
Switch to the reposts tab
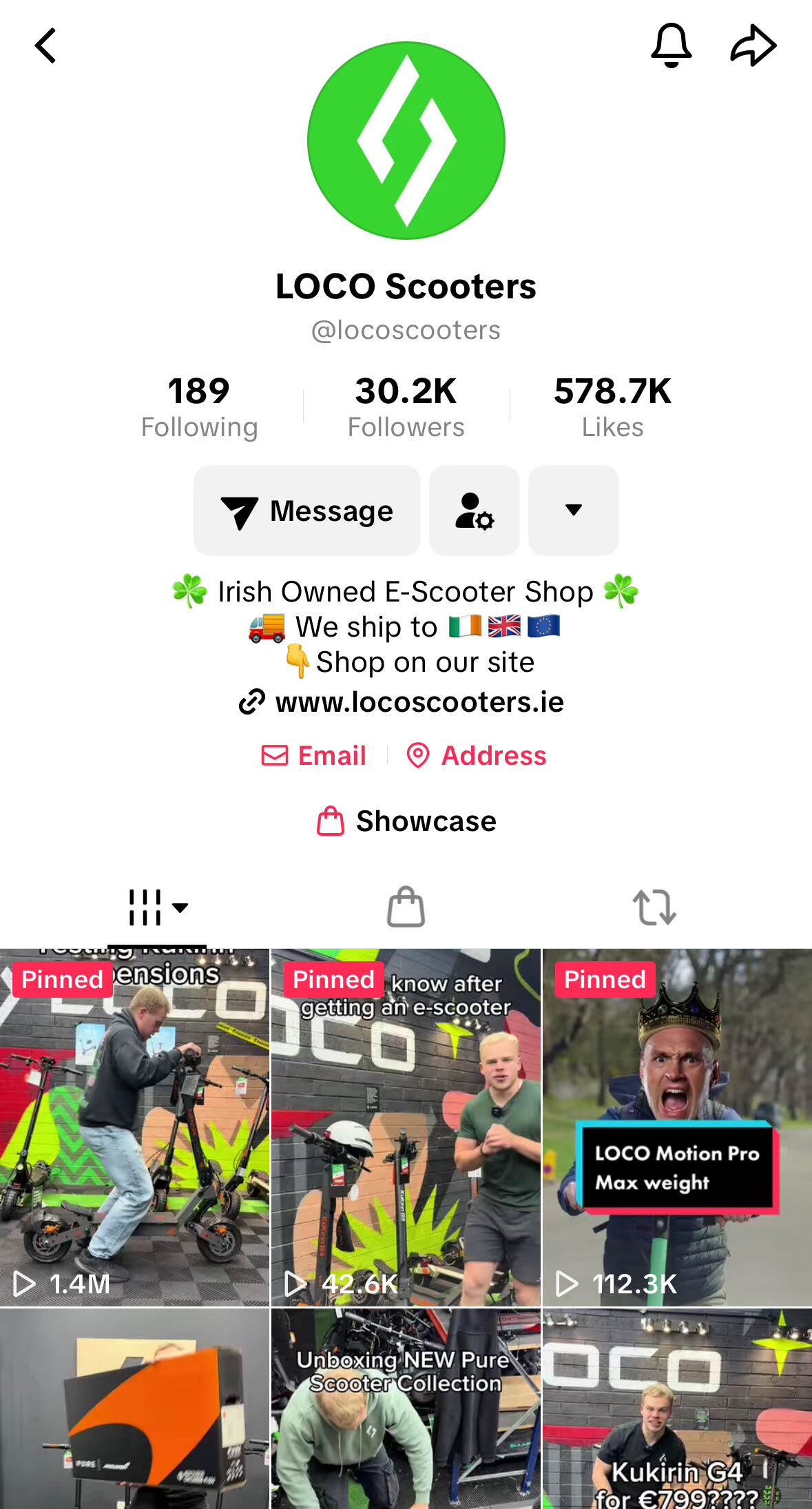tap(654, 907)
